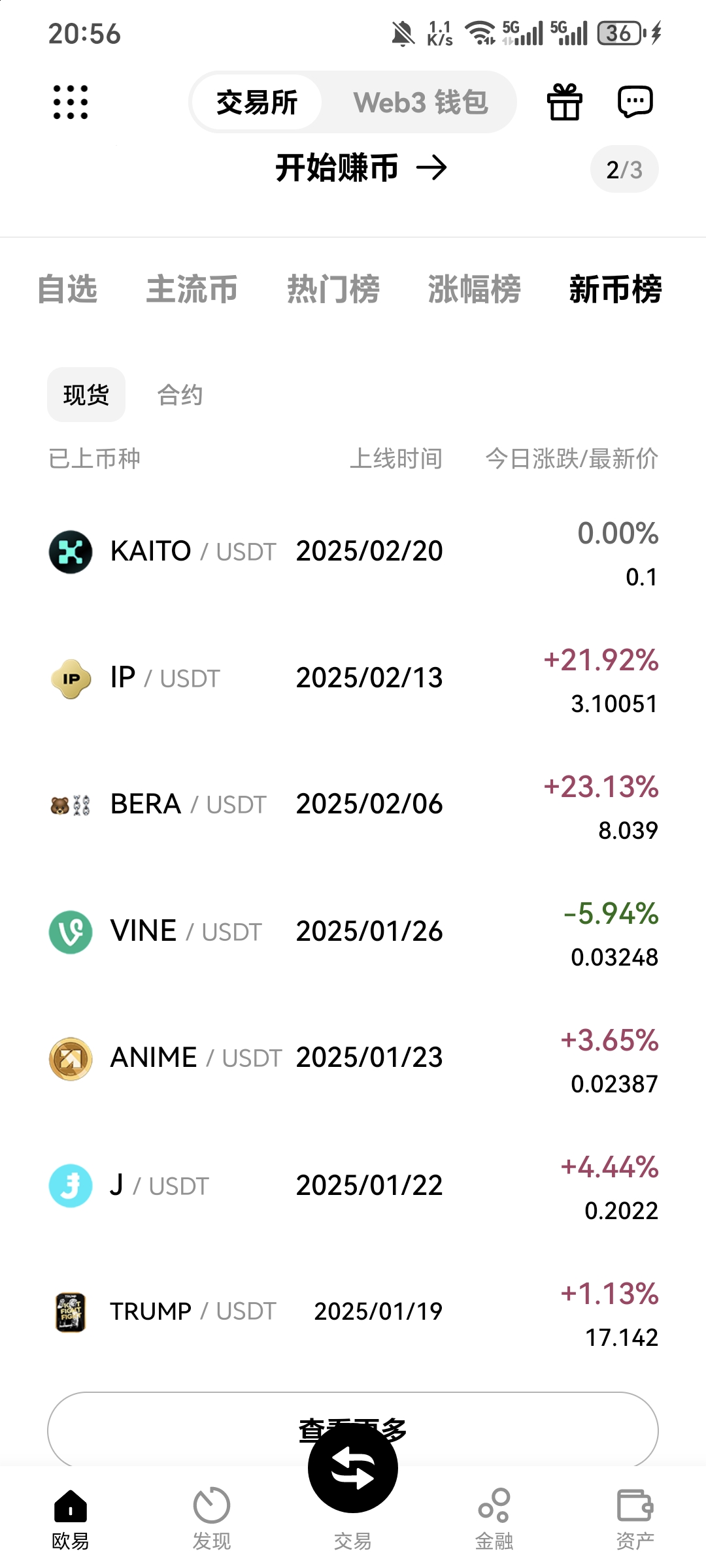Expand 开始赚币 via its arrow

point(433,168)
